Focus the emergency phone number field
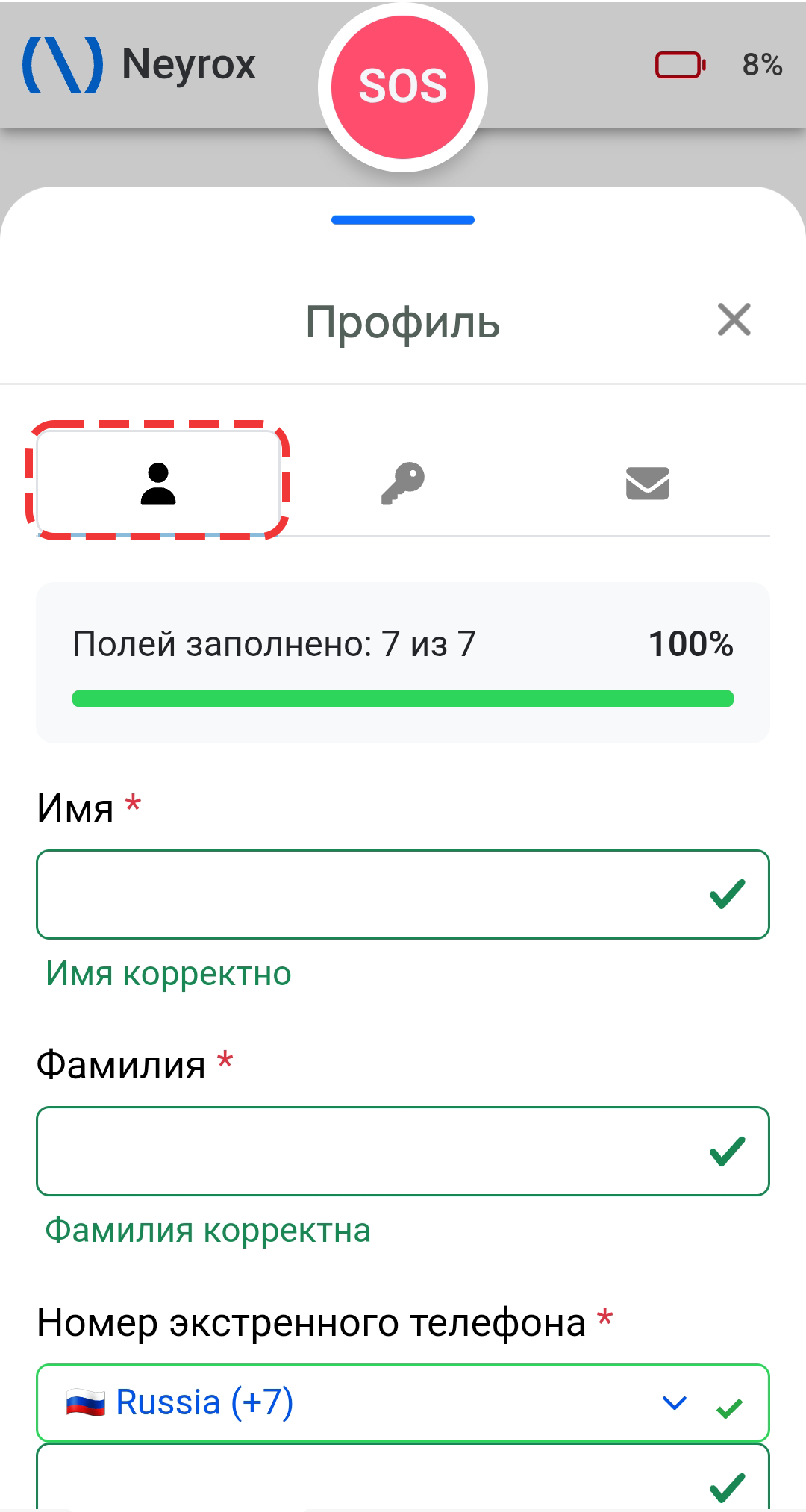Image resolution: width=806 pixels, height=1512 pixels. pyautogui.click(x=366, y=1481)
